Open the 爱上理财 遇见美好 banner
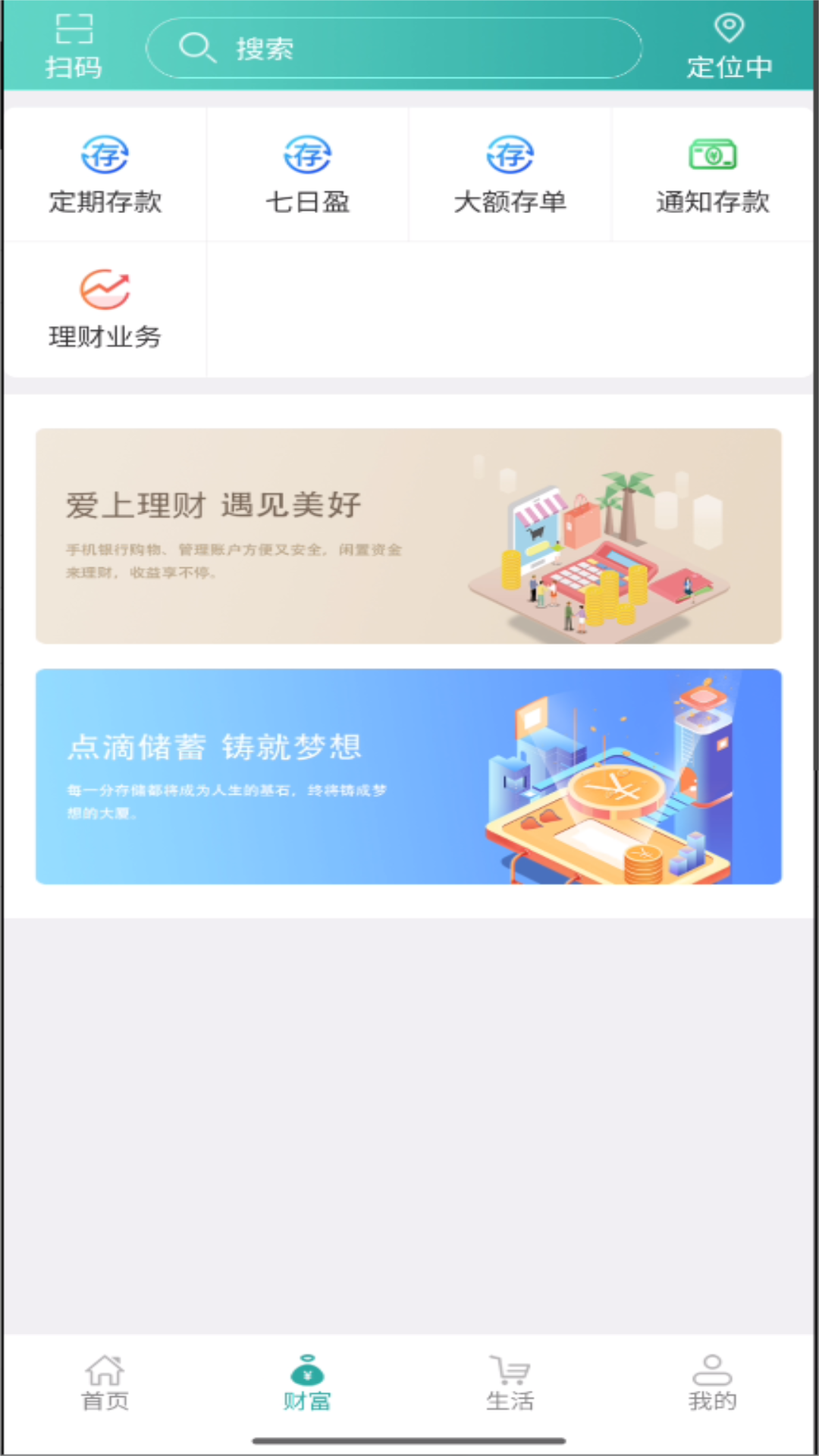 tap(409, 536)
